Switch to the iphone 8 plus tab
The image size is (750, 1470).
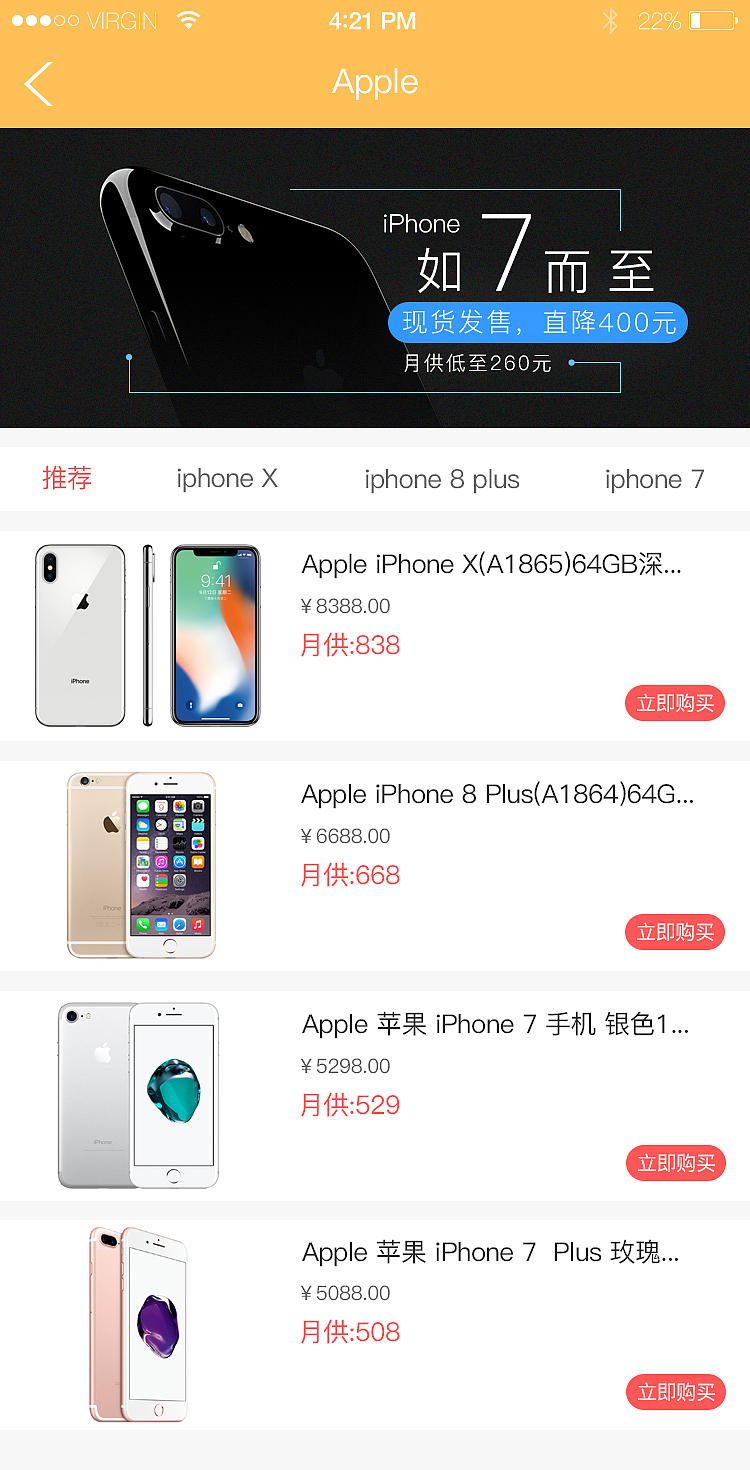[x=442, y=480]
